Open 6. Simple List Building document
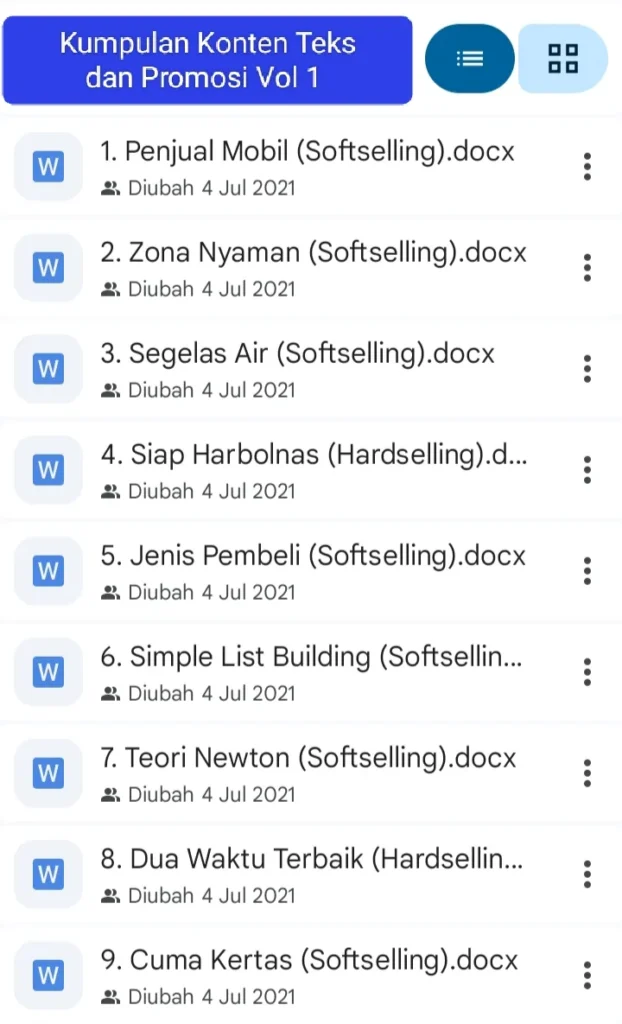 click(x=312, y=657)
